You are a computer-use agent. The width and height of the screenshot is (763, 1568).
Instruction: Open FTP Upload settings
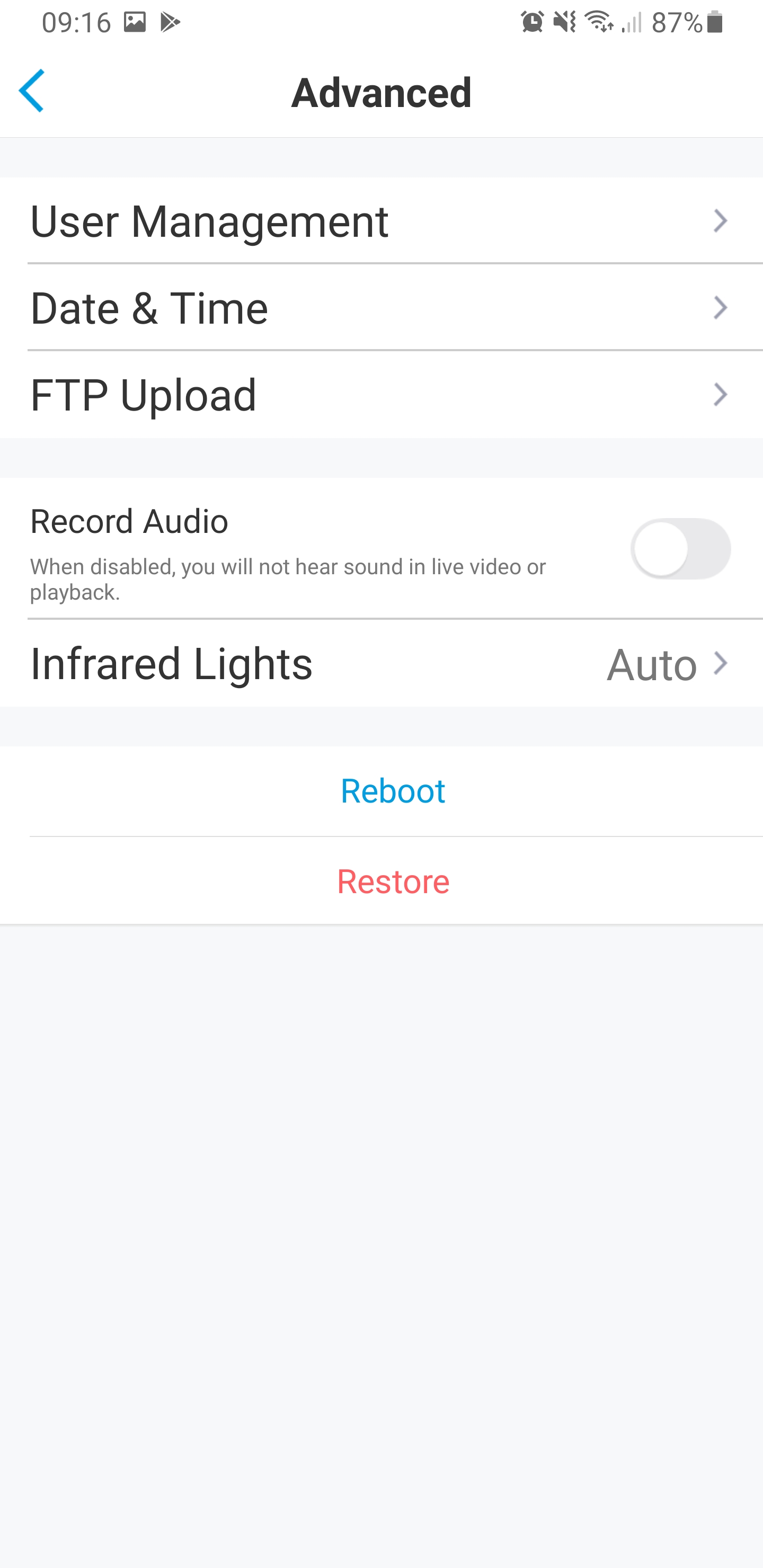point(381,395)
